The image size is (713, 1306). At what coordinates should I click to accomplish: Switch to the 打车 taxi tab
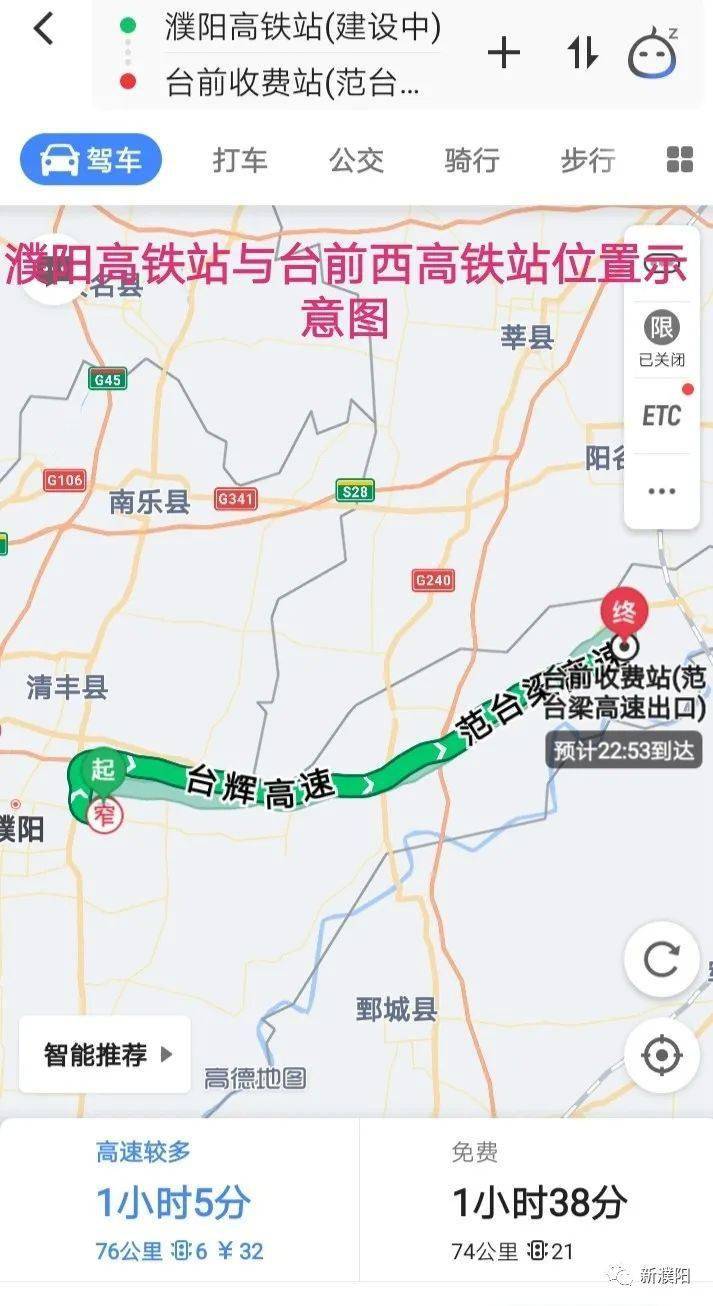click(x=240, y=160)
